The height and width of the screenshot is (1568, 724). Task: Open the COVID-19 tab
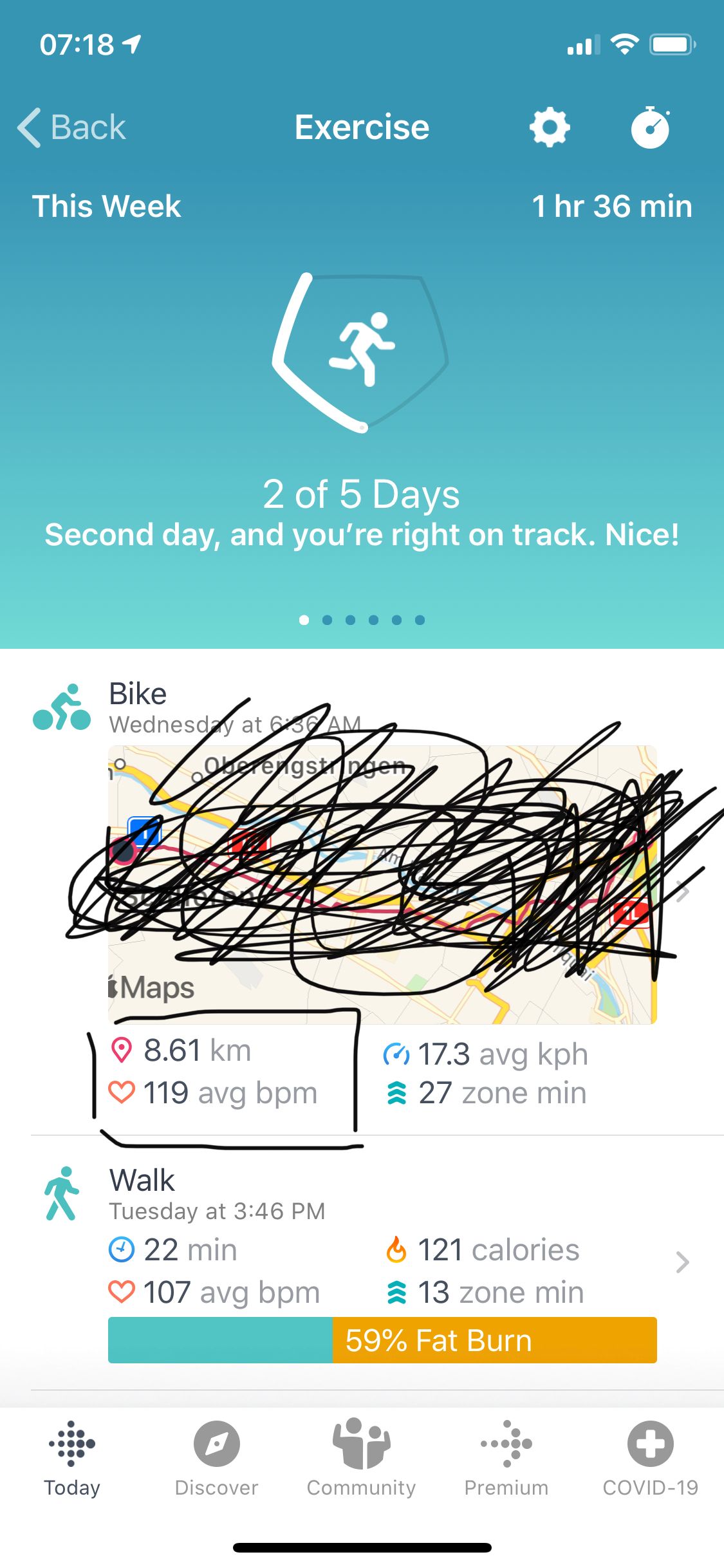(651, 1458)
